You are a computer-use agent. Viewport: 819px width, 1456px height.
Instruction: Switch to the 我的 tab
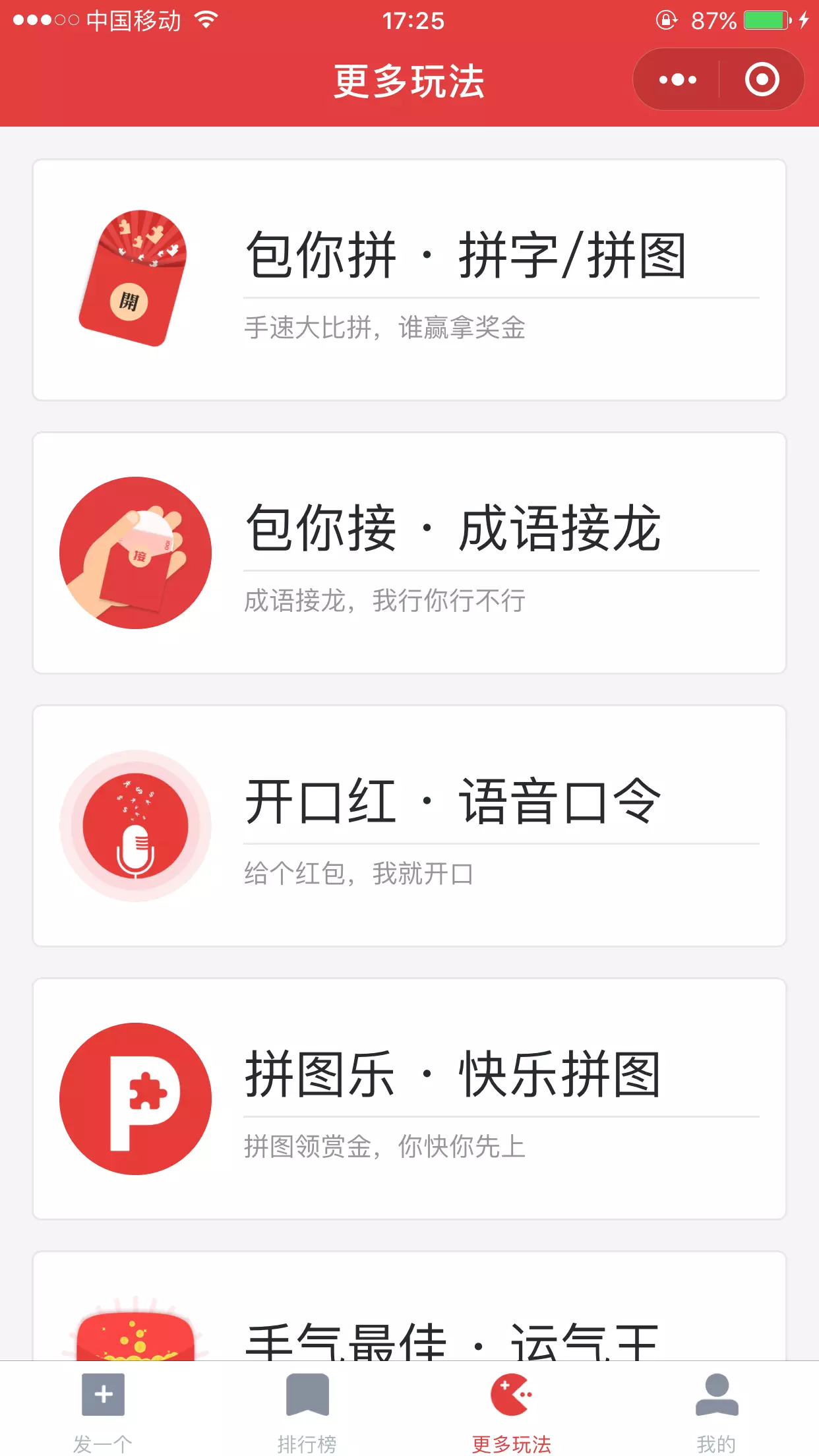click(716, 1418)
